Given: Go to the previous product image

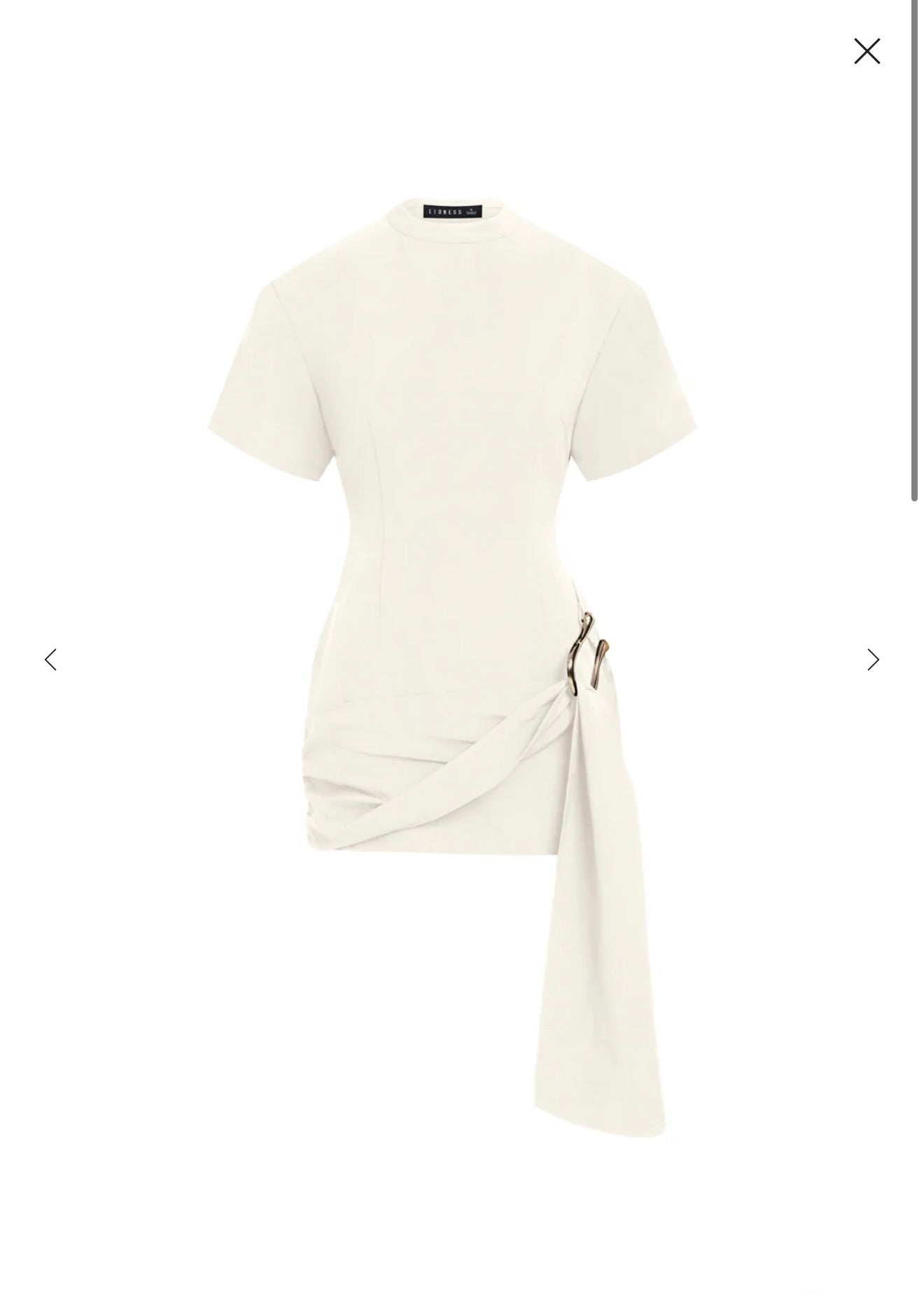Looking at the screenshot, I should [x=50, y=660].
